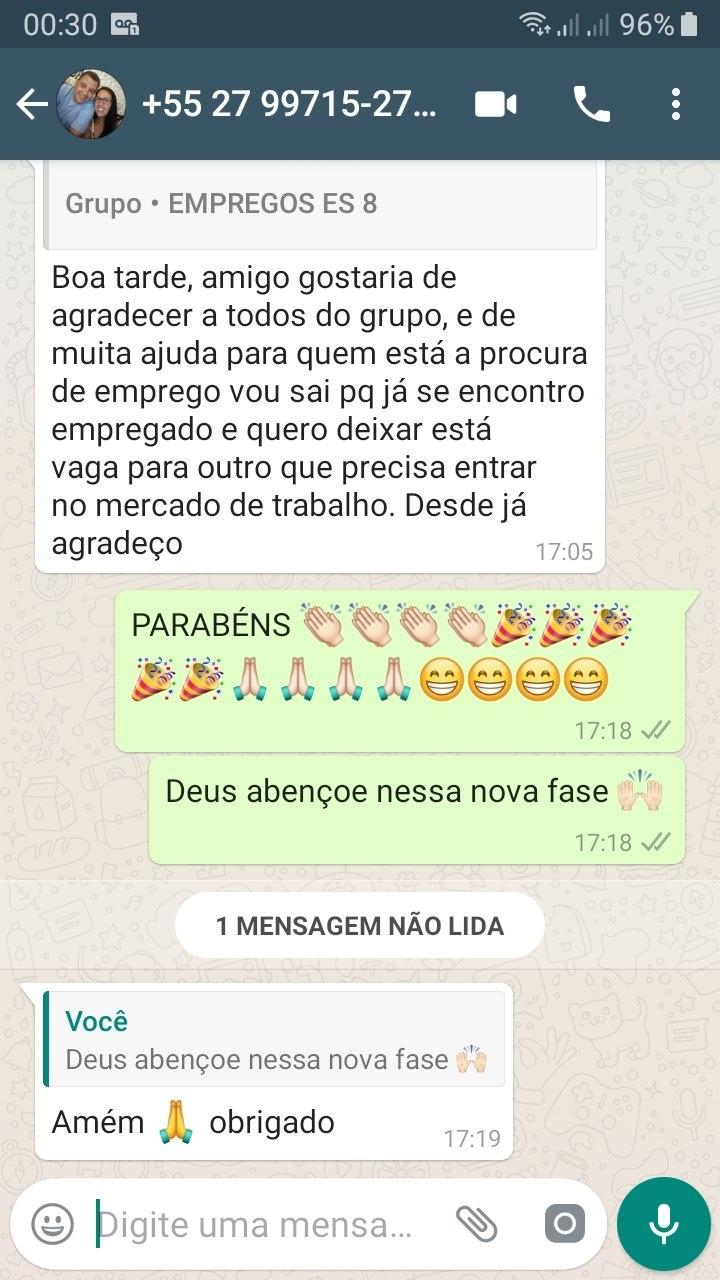Start a voice call
The height and width of the screenshot is (1280, 720).
[591, 105]
